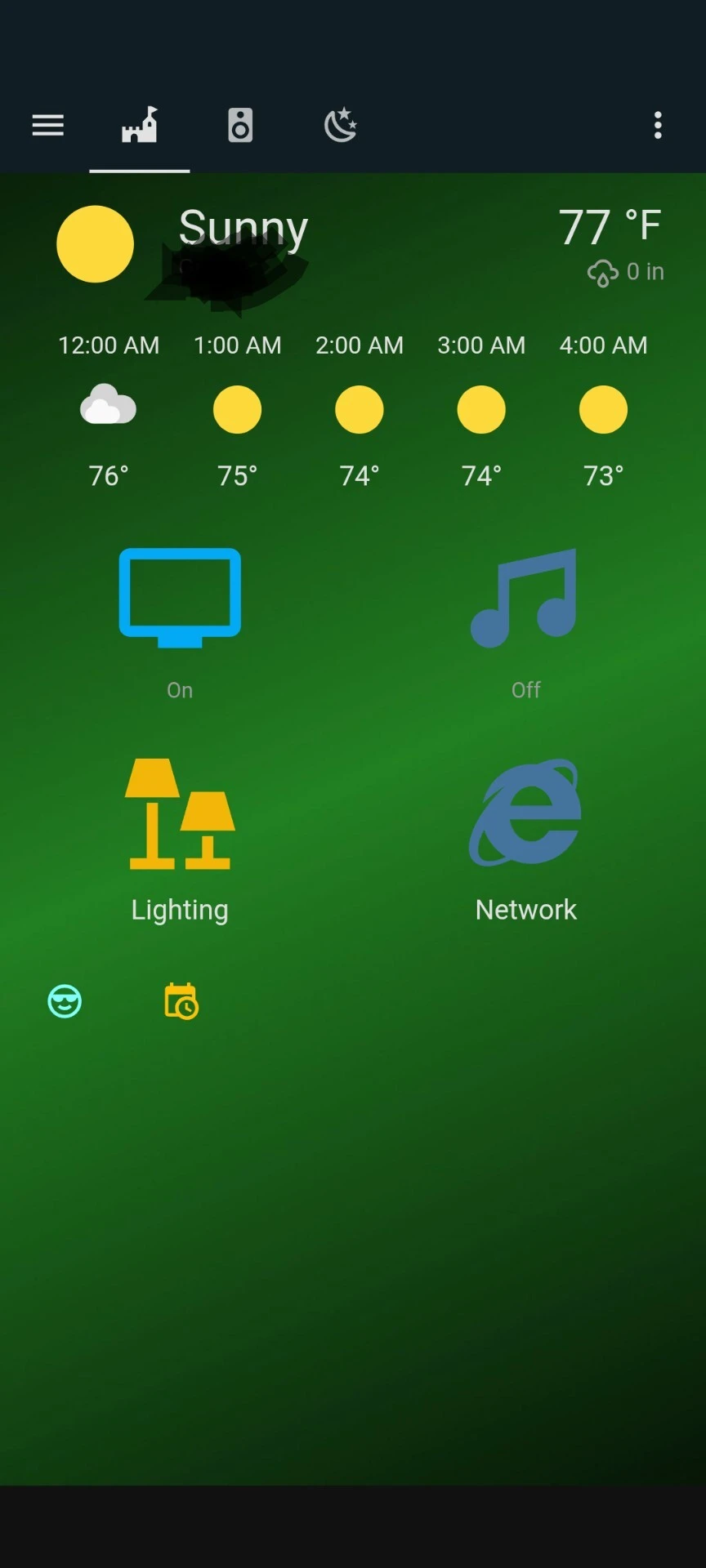Tap the sunglasses face icon
This screenshot has width=706, height=1568.
coord(65,1001)
